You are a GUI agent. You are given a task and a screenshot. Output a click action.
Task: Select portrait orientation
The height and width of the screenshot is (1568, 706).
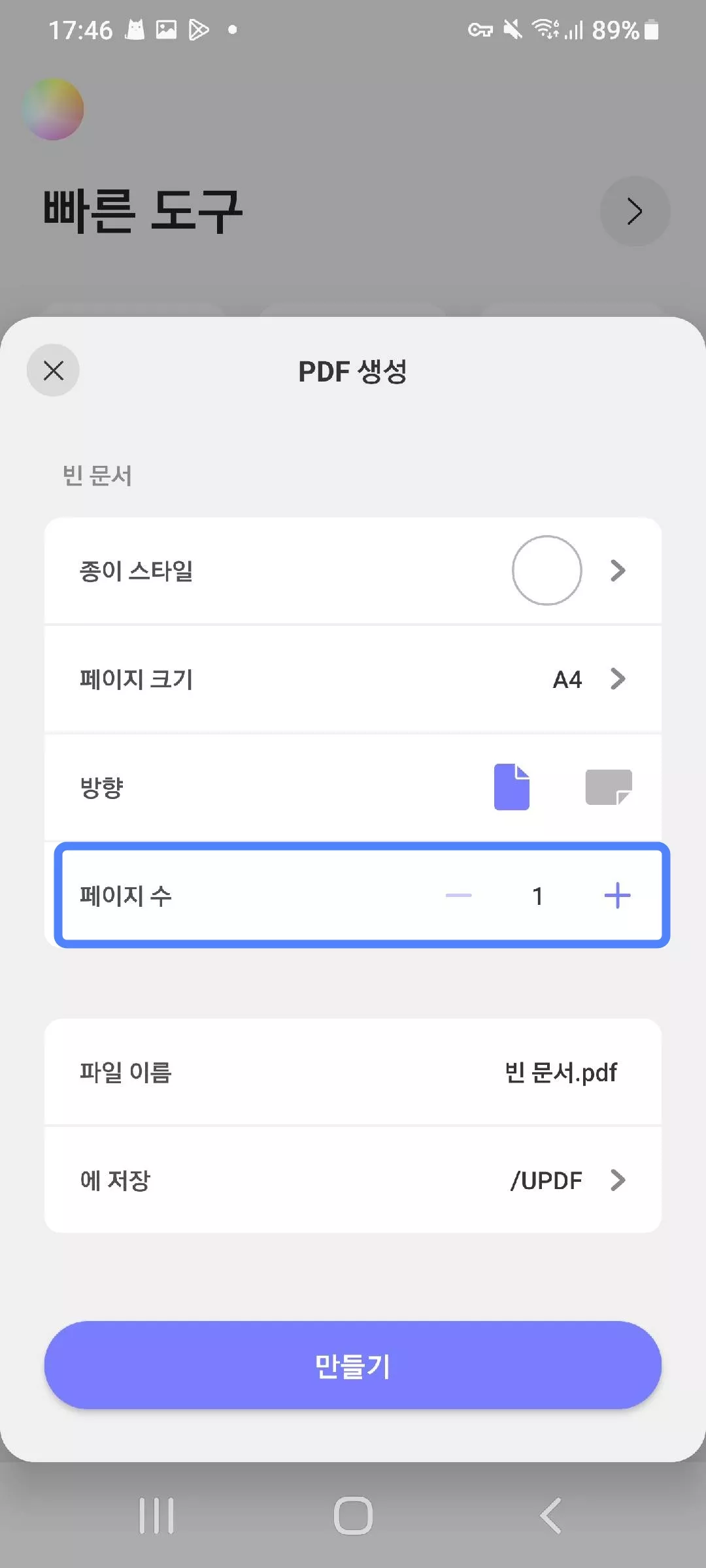[511, 787]
